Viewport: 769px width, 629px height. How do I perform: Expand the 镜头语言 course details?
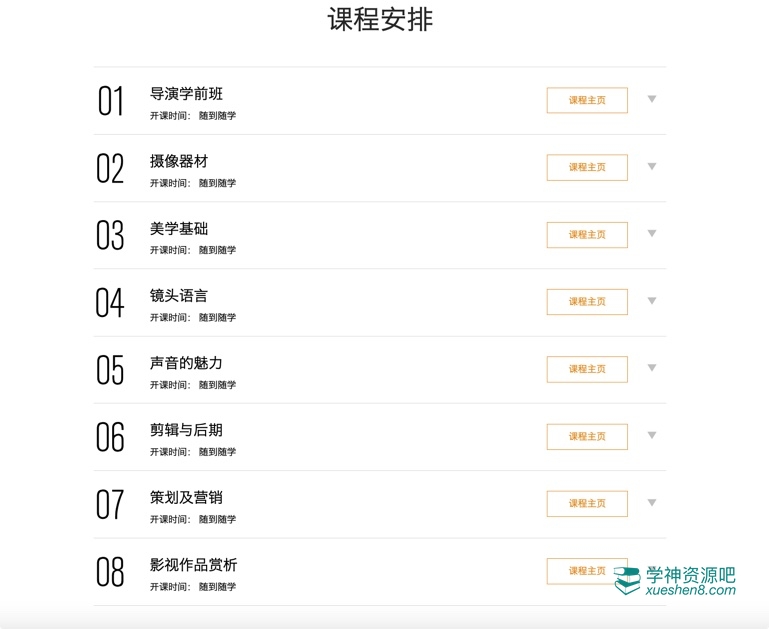coord(652,300)
